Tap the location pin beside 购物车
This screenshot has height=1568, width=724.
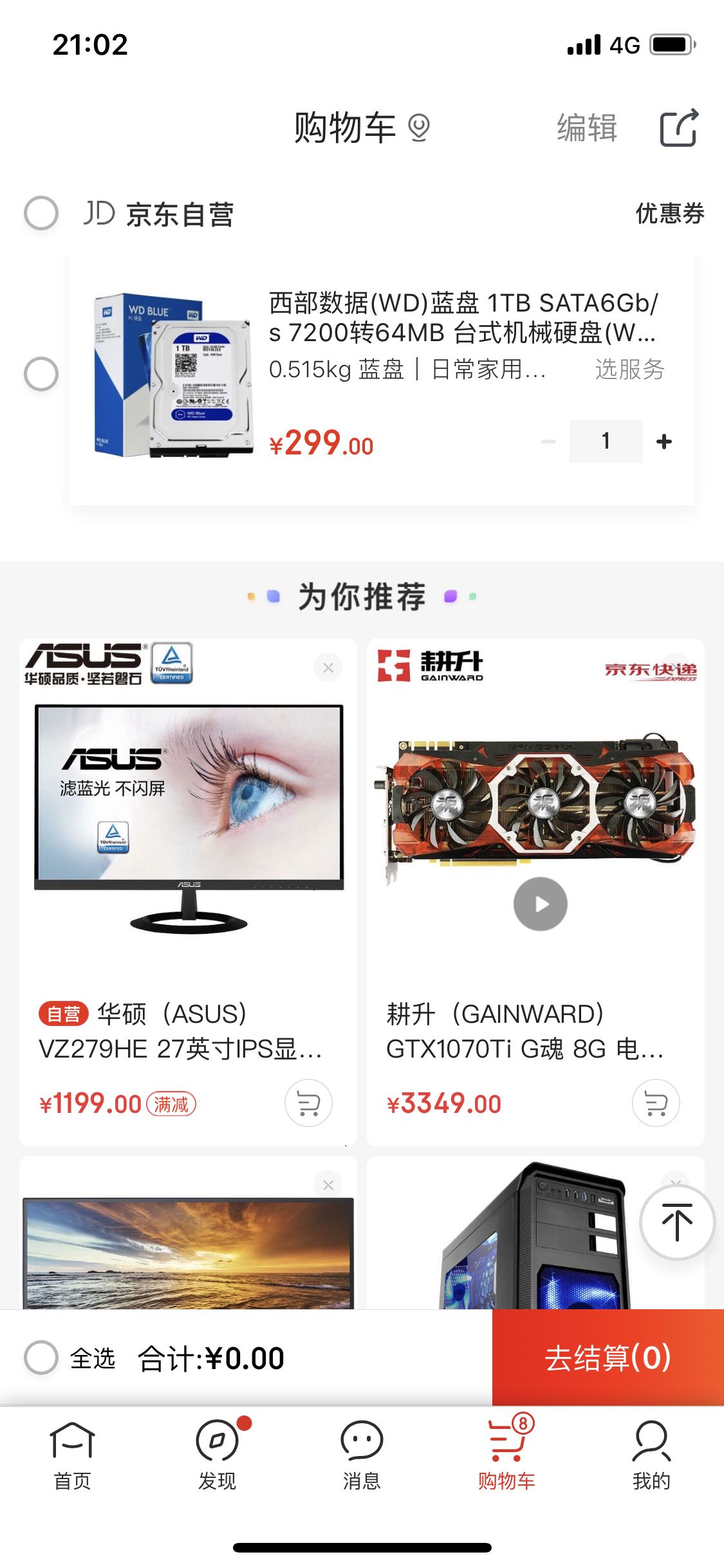coord(419,127)
